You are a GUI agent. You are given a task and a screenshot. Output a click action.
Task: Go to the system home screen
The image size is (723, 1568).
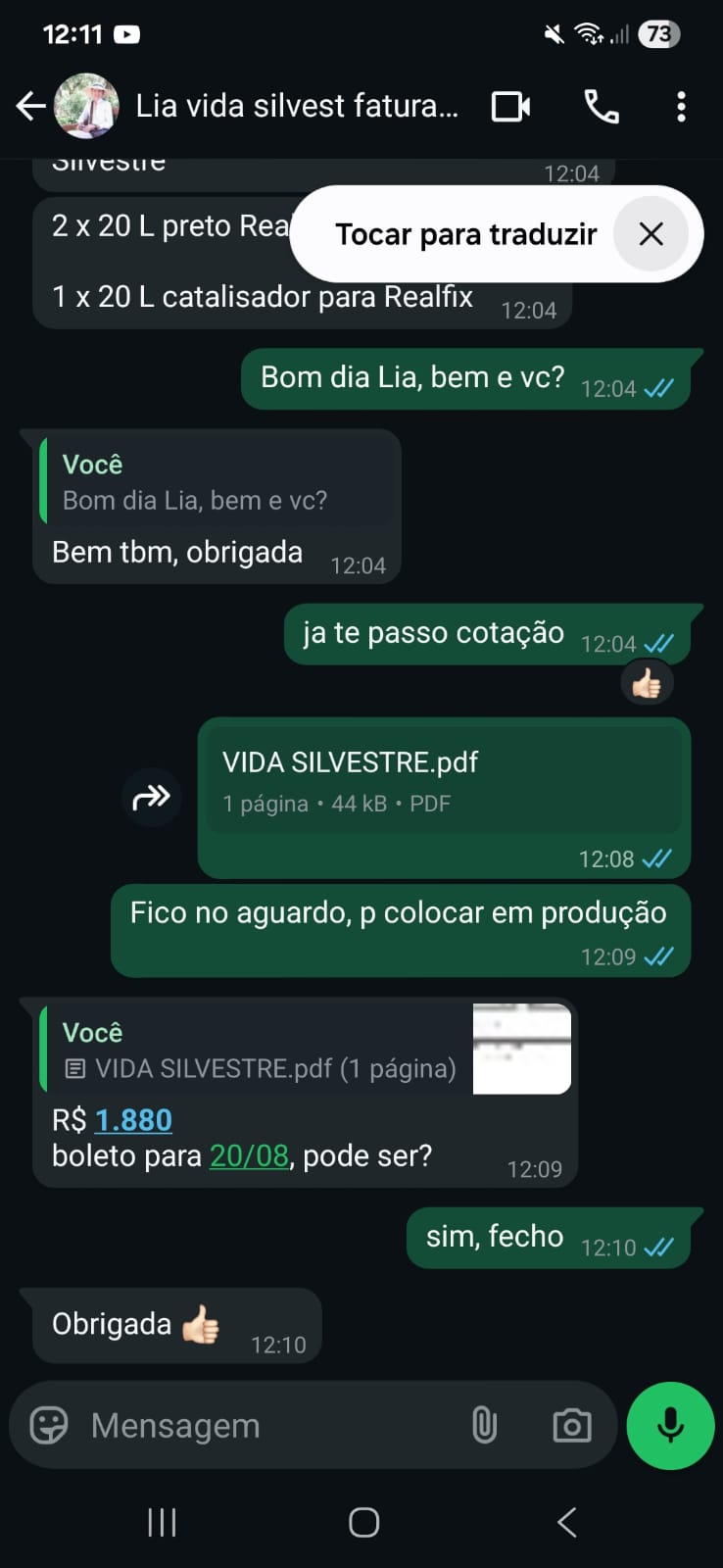tap(363, 1522)
